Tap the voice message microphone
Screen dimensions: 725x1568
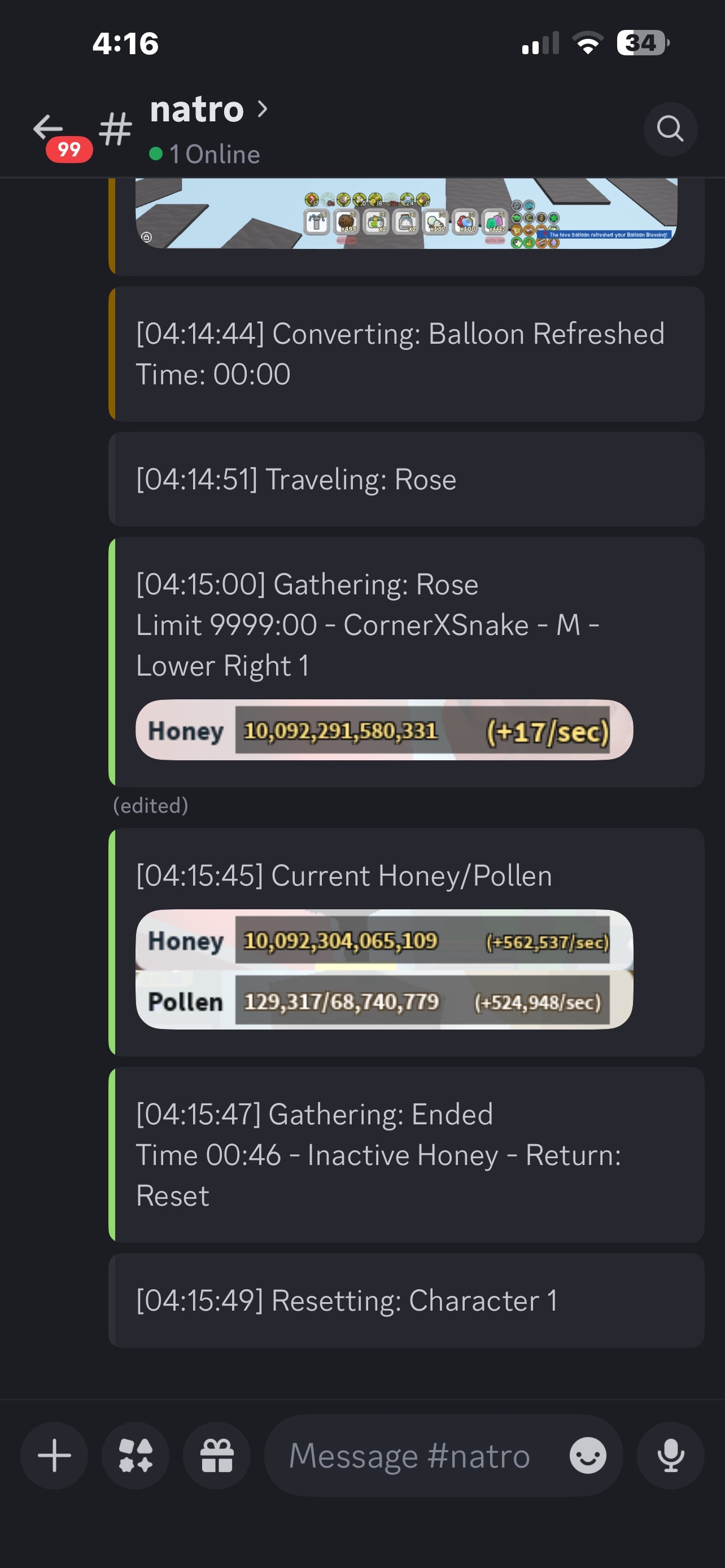point(670,1455)
